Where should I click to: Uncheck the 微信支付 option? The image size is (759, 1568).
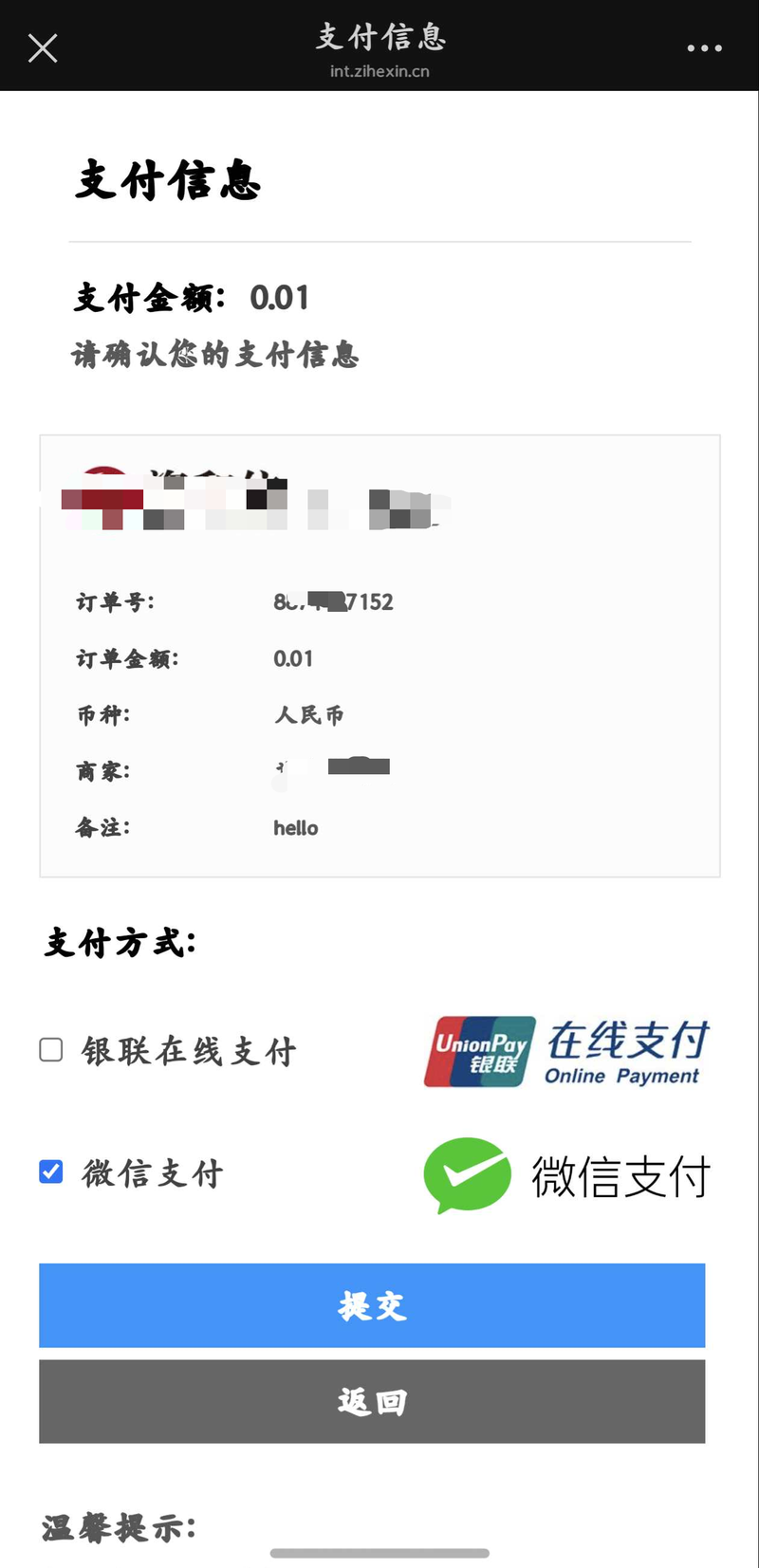click(x=51, y=1171)
